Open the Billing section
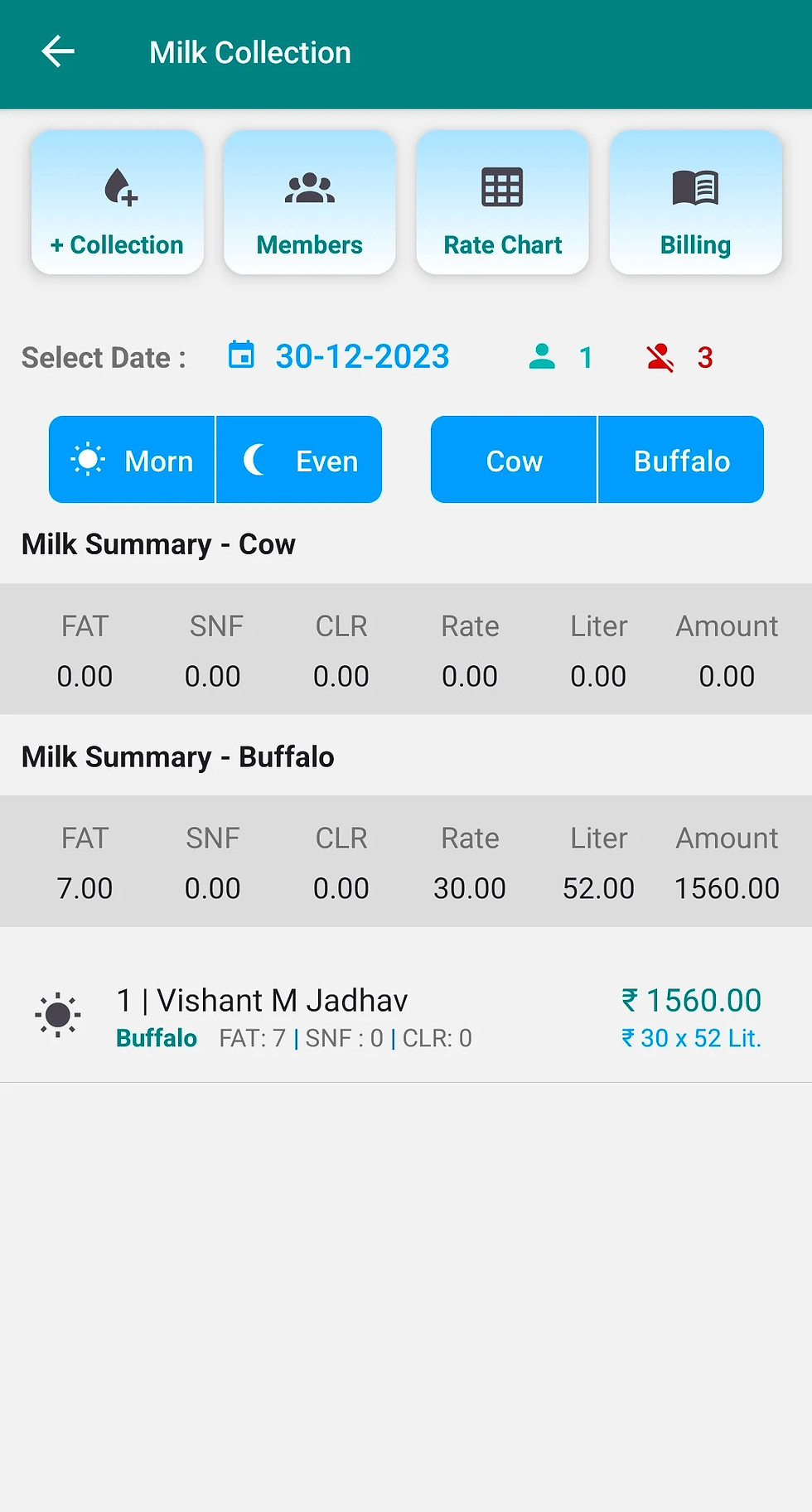This screenshot has height=1512, width=812. click(x=695, y=203)
